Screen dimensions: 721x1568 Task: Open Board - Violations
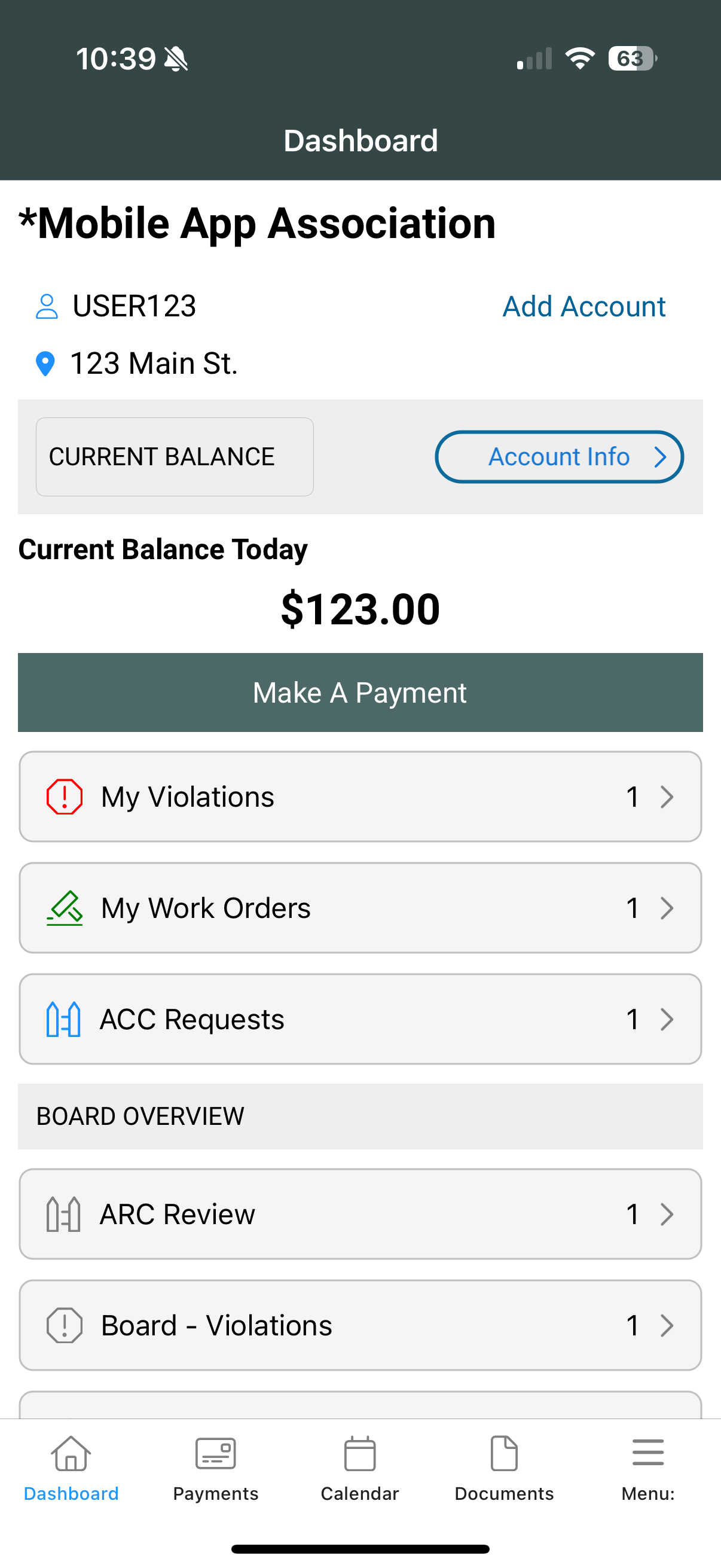point(360,1325)
